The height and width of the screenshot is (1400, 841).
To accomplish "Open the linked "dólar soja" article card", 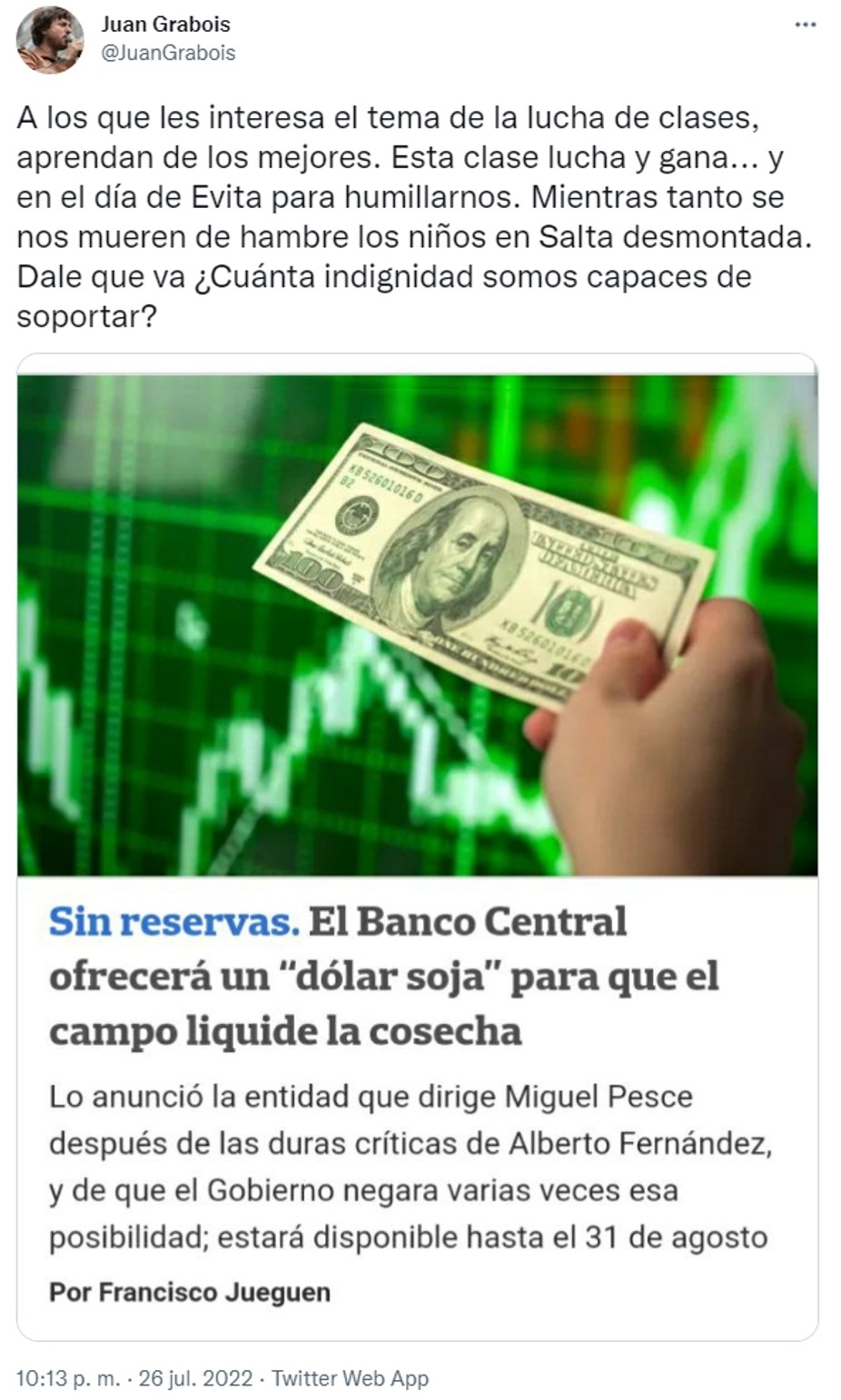I will pyautogui.click(x=417, y=976).
